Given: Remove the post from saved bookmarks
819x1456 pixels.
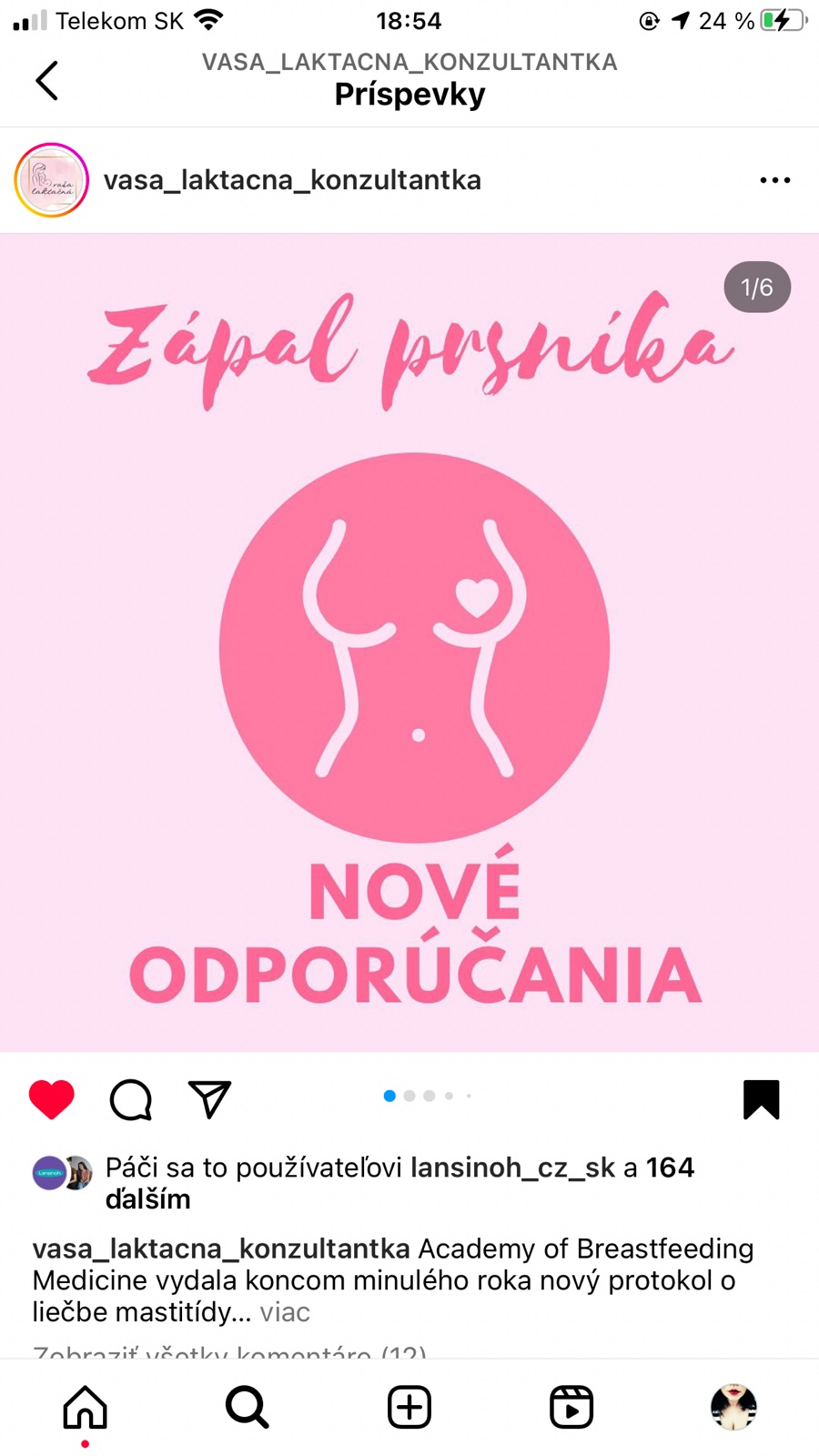Looking at the screenshot, I should [761, 1099].
